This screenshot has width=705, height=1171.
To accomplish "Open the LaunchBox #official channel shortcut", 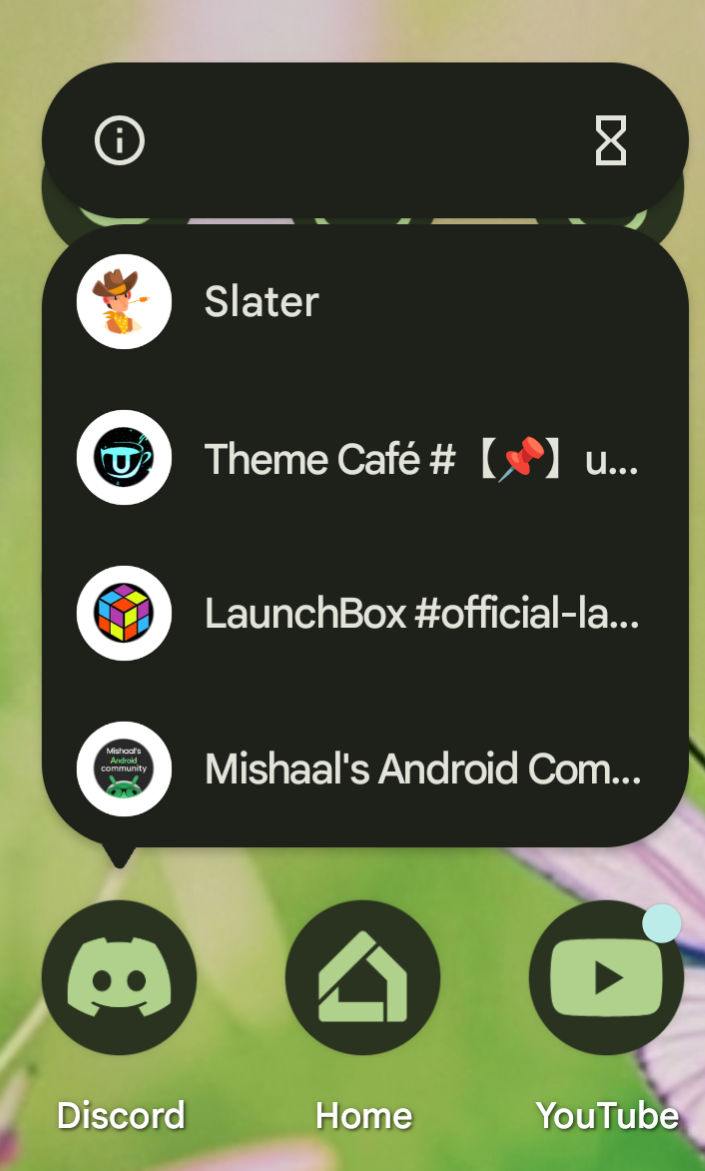I will (x=365, y=613).
